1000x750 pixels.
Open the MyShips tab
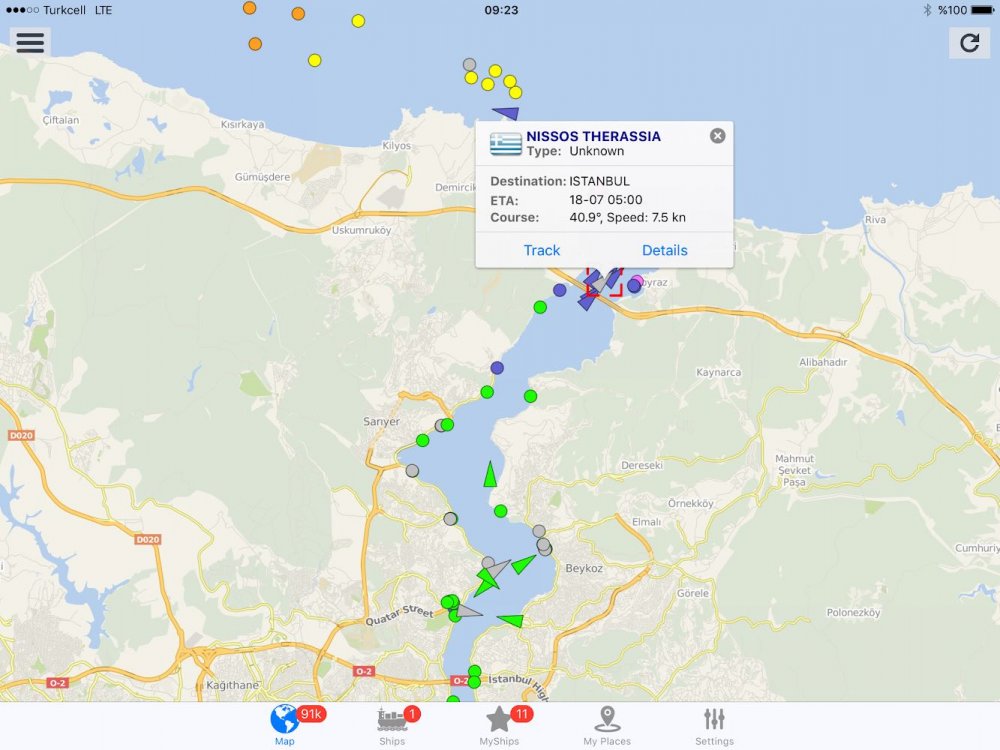point(499,725)
